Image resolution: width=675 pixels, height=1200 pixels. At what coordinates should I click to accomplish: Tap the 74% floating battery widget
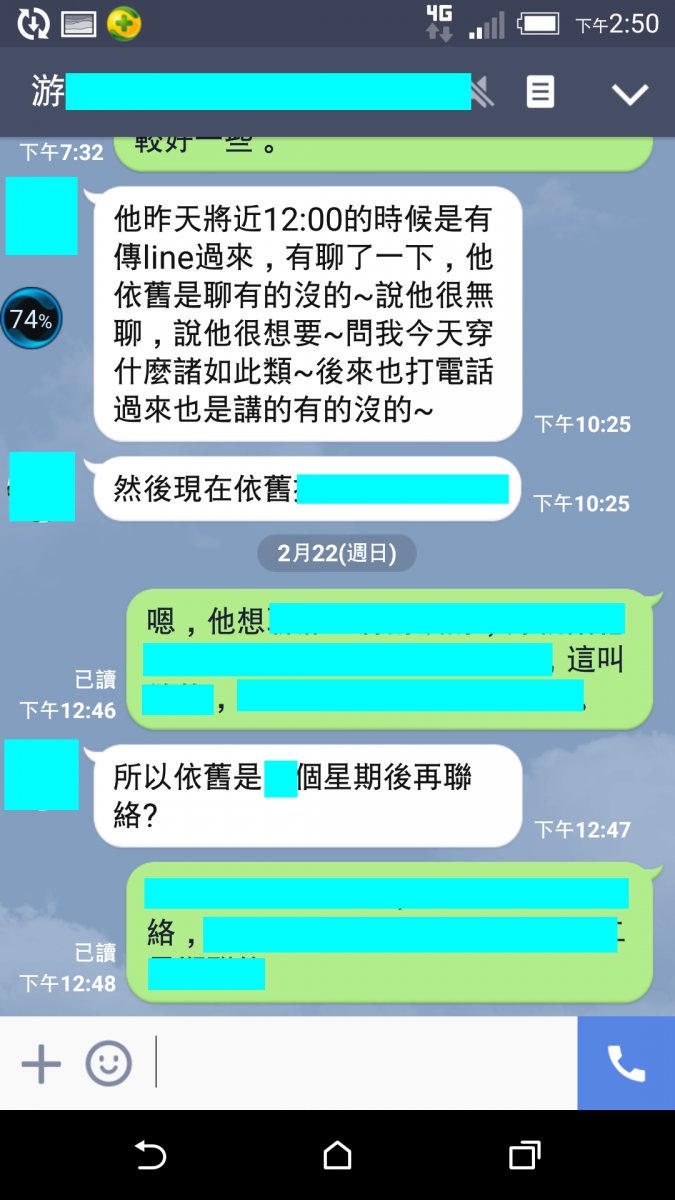tap(31, 319)
